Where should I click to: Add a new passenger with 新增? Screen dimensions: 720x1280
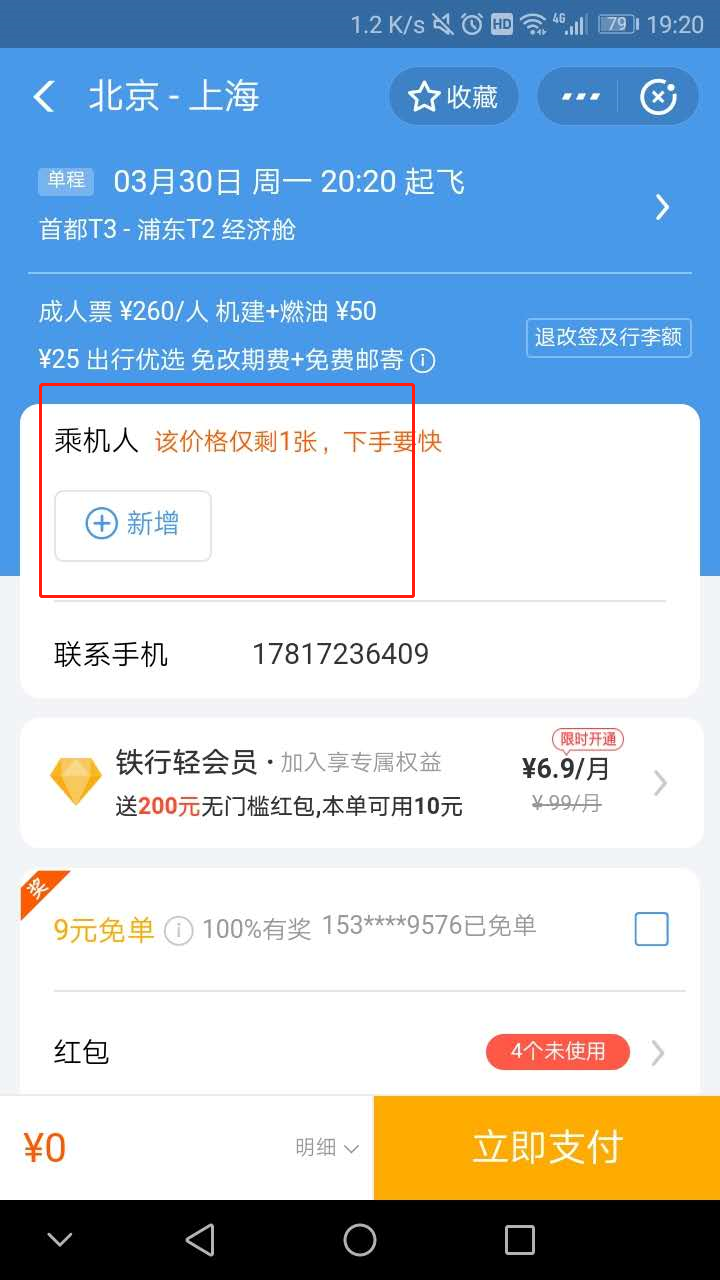click(x=133, y=525)
